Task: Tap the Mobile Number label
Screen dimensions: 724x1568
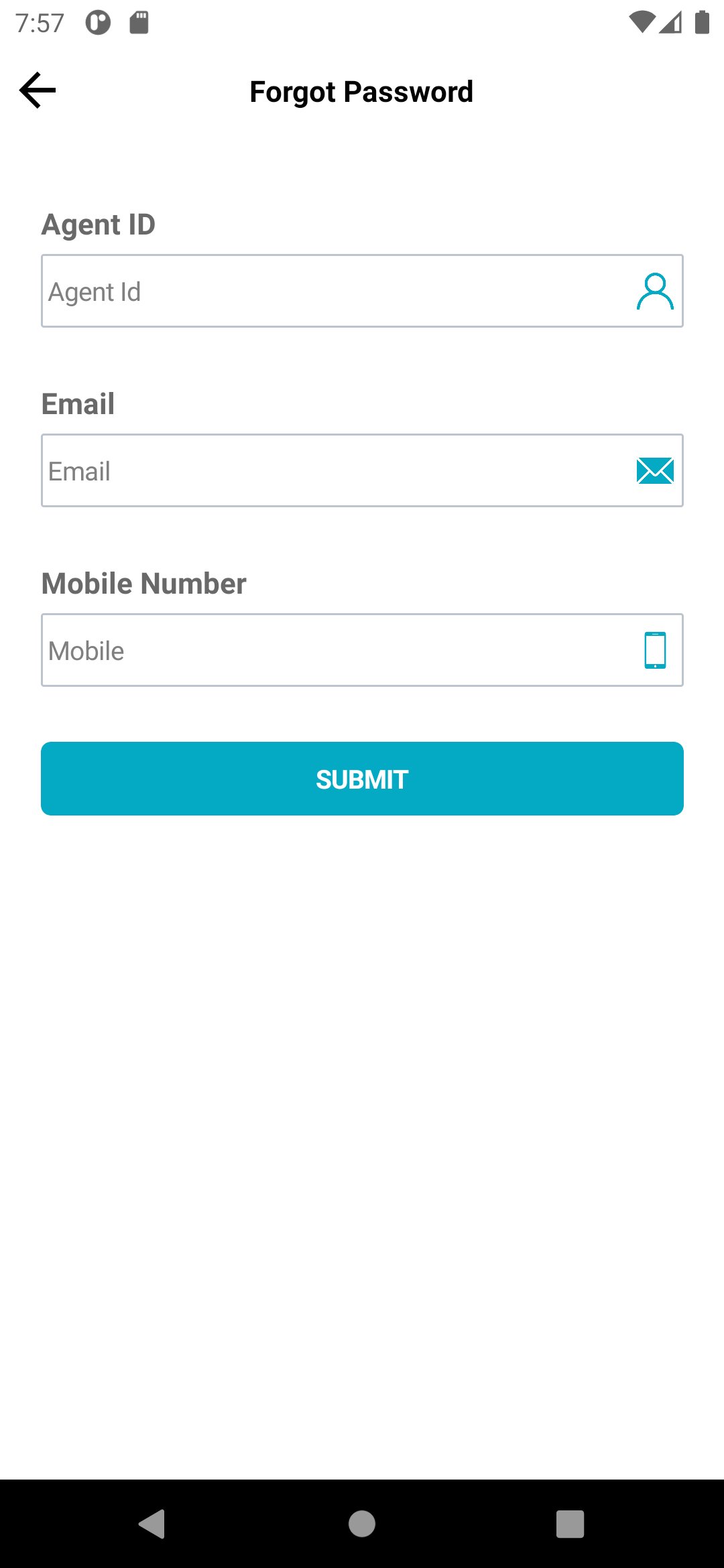Action: [x=143, y=582]
